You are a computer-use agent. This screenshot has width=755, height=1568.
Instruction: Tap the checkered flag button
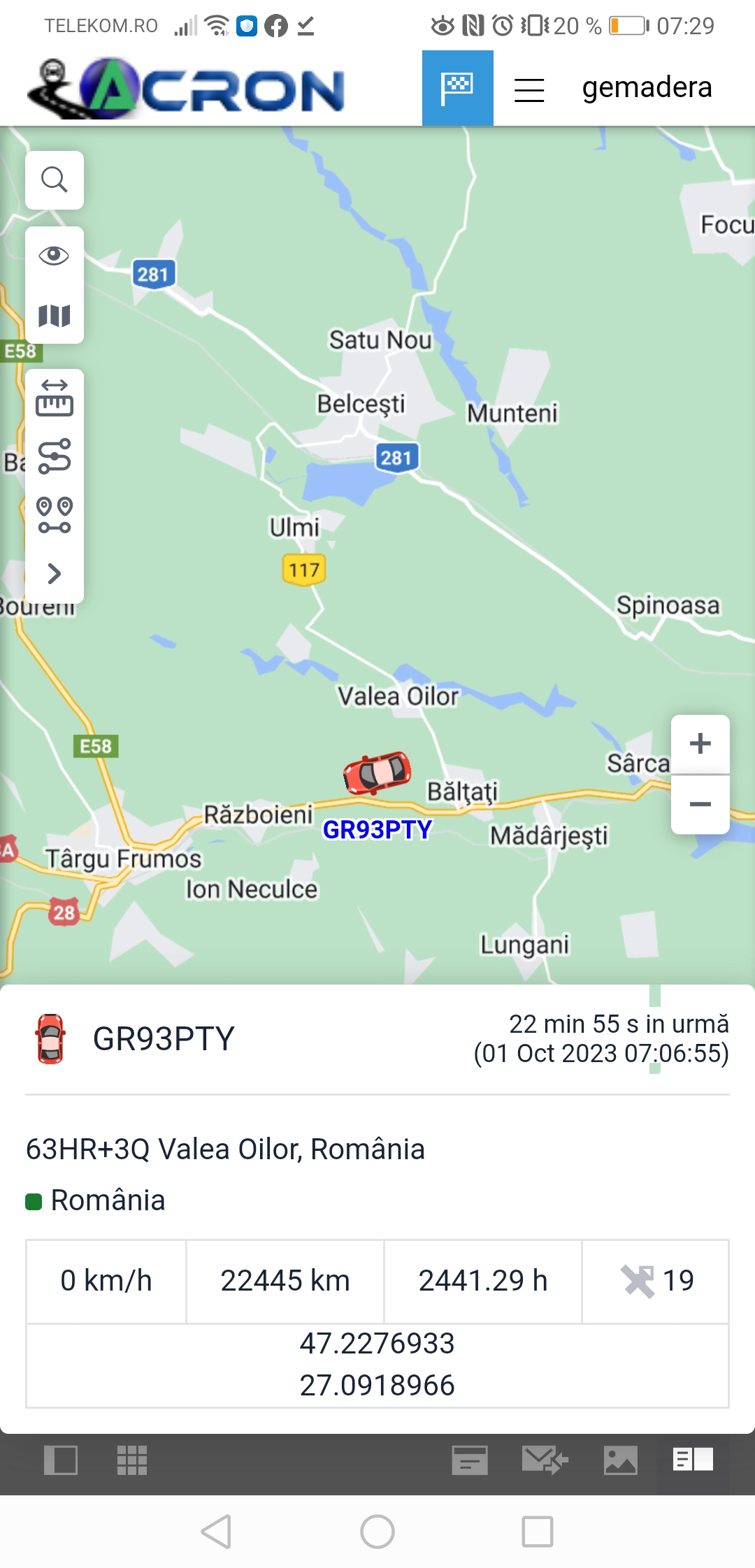457,88
